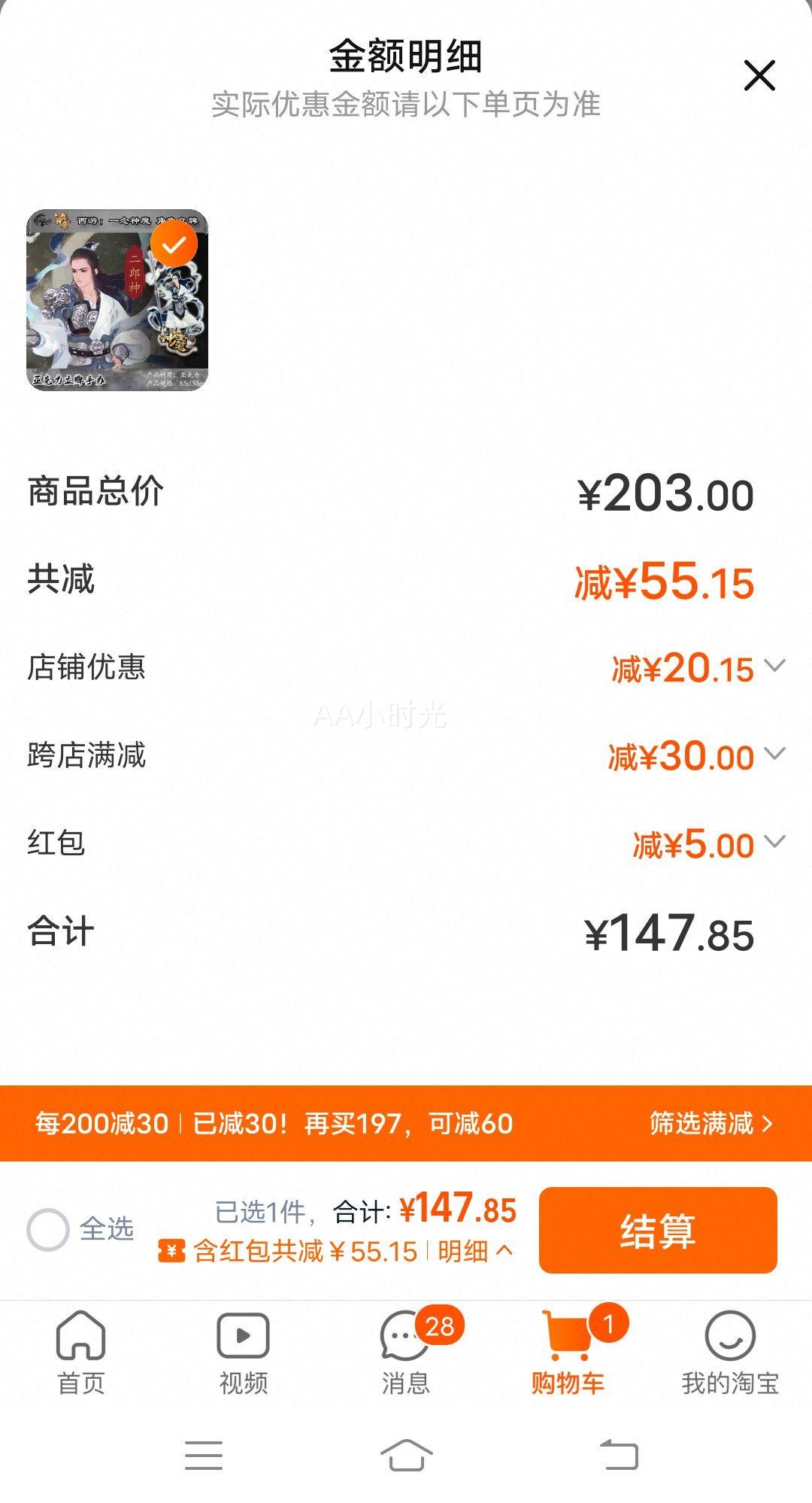This screenshot has height=1503, width=812.
Task: Go back with the system back button
Action: (x=619, y=1455)
